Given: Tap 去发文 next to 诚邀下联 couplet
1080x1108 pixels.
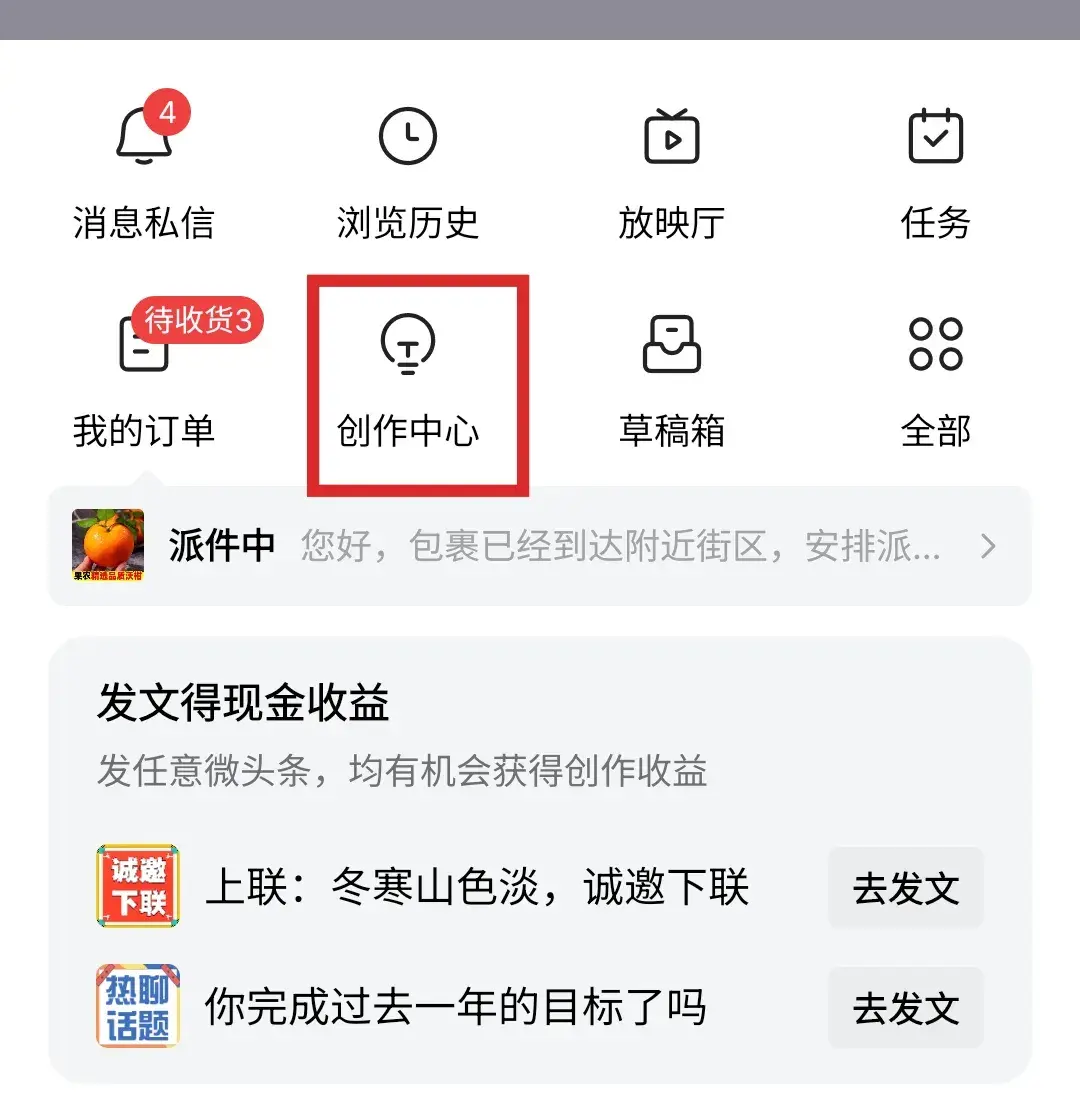Looking at the screenshot, I should click(905, 887).
